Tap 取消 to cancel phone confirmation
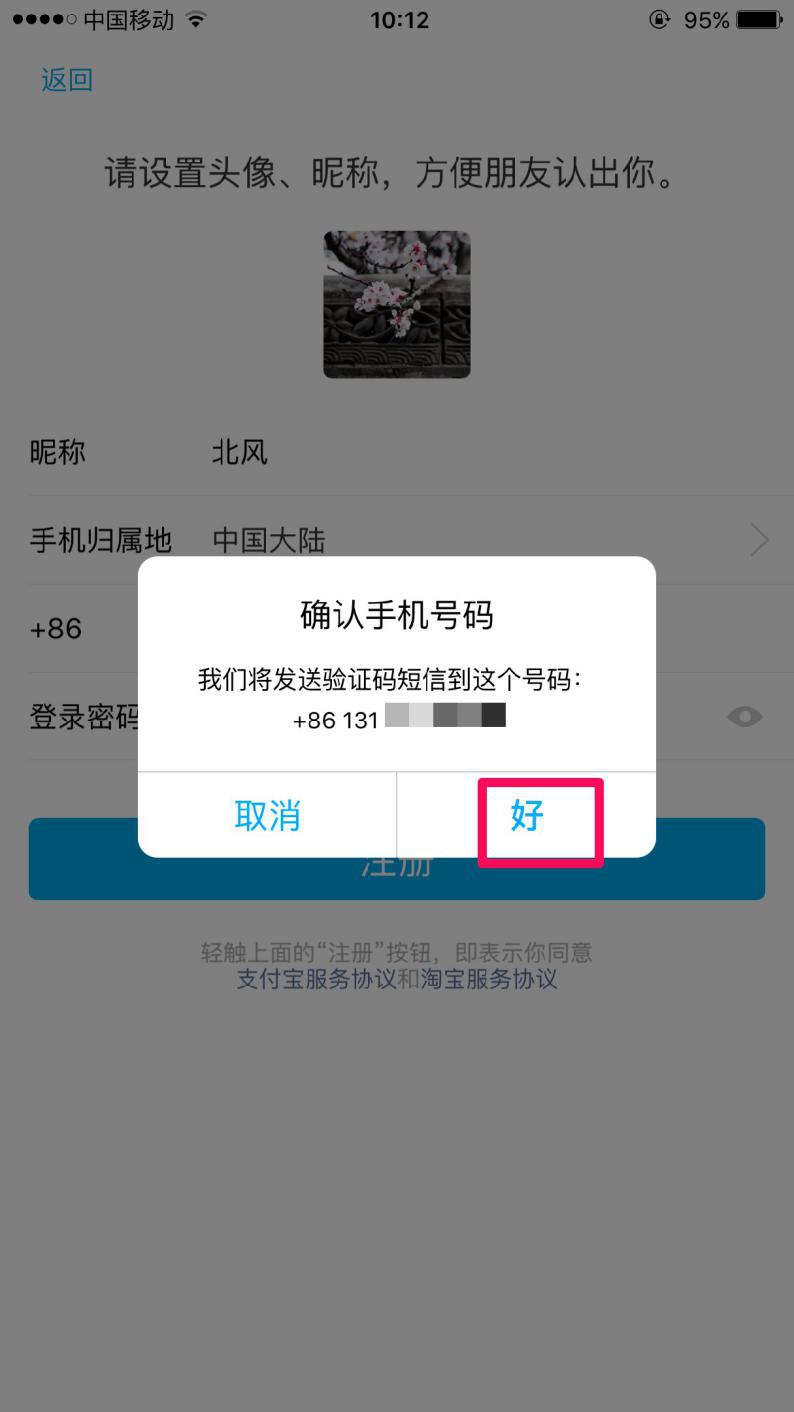Screen dimensions: 794x1412 pos(267,816)
